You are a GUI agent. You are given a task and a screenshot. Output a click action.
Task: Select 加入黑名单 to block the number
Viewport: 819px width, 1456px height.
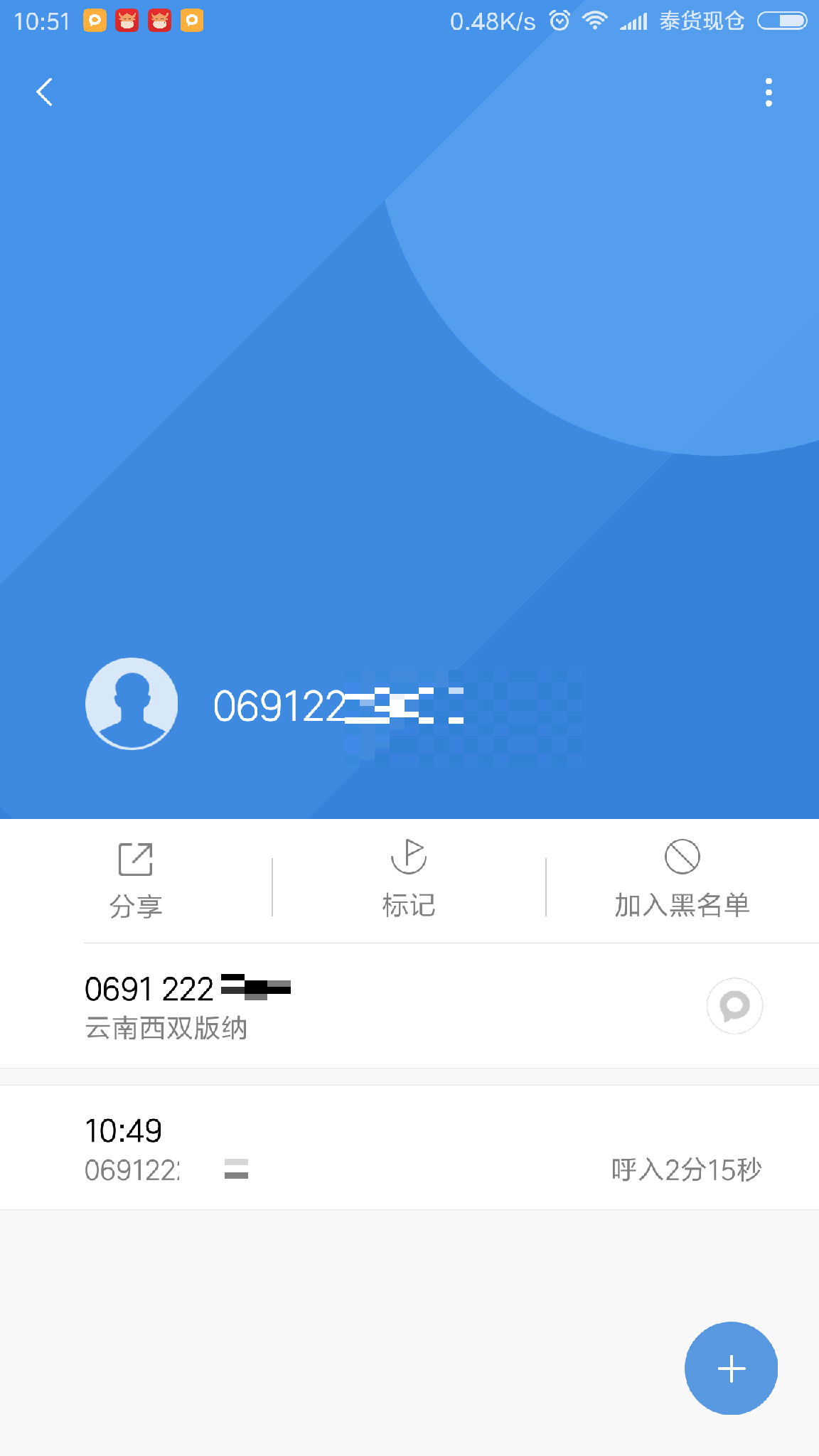682,880
